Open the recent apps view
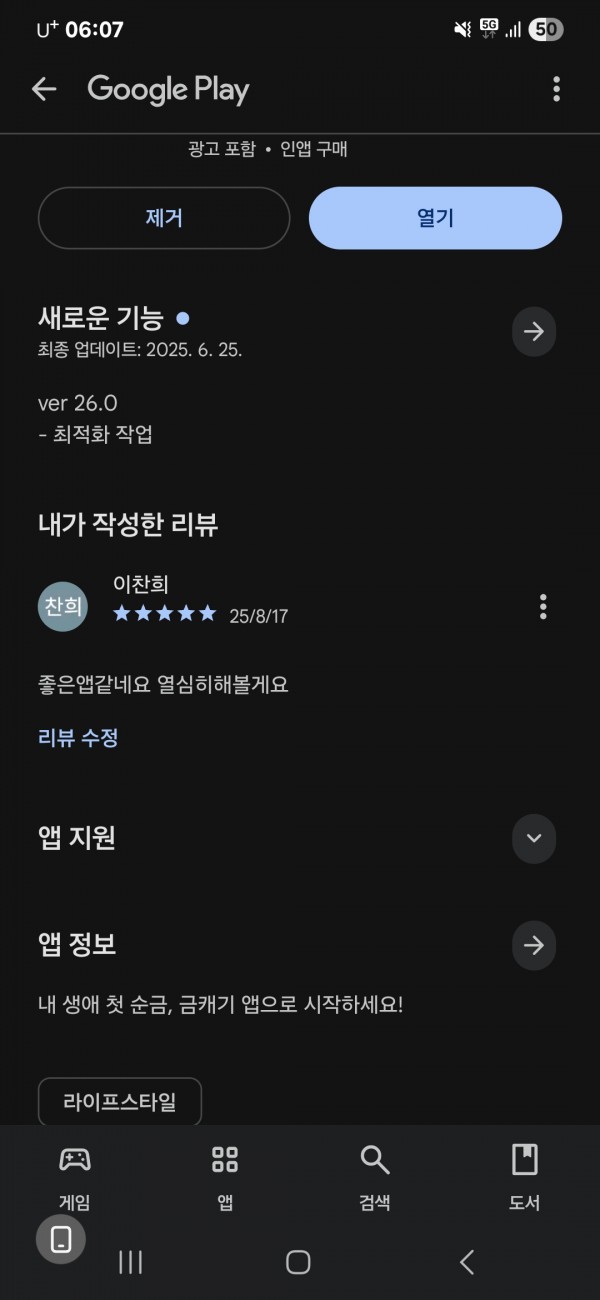This screenshot has height=1300, width=600. (130, 1262)
